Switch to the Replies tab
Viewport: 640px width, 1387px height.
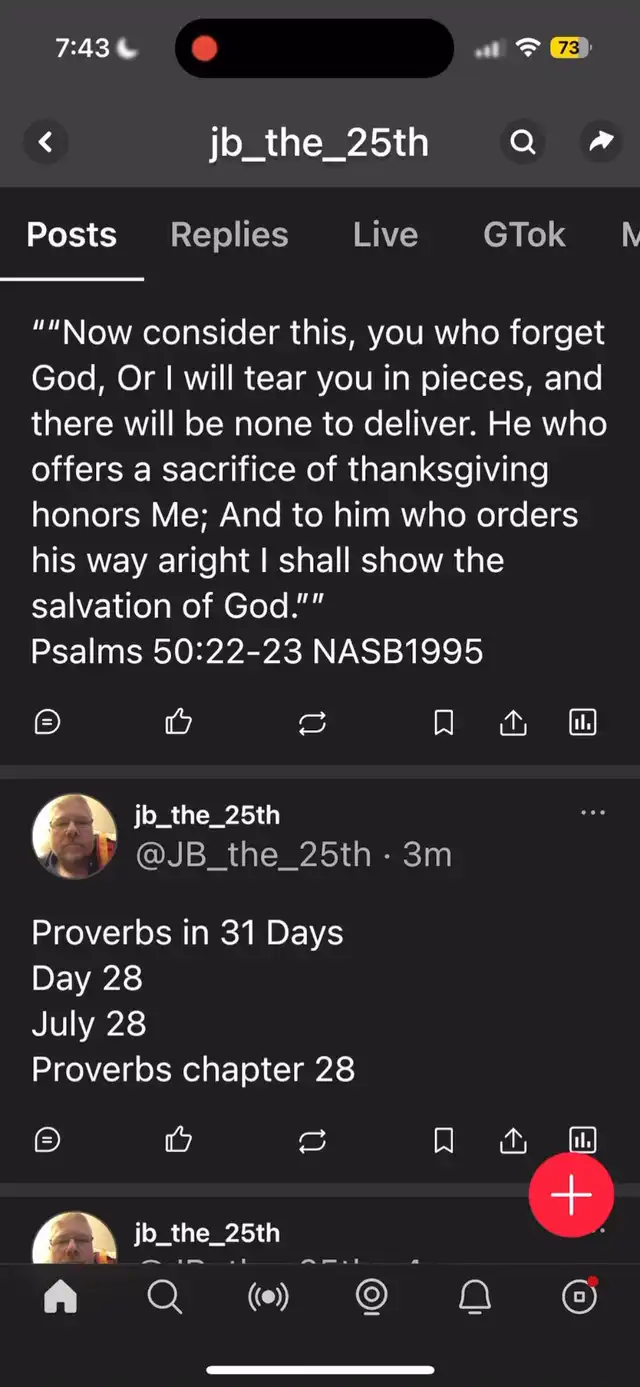point(229,234)
